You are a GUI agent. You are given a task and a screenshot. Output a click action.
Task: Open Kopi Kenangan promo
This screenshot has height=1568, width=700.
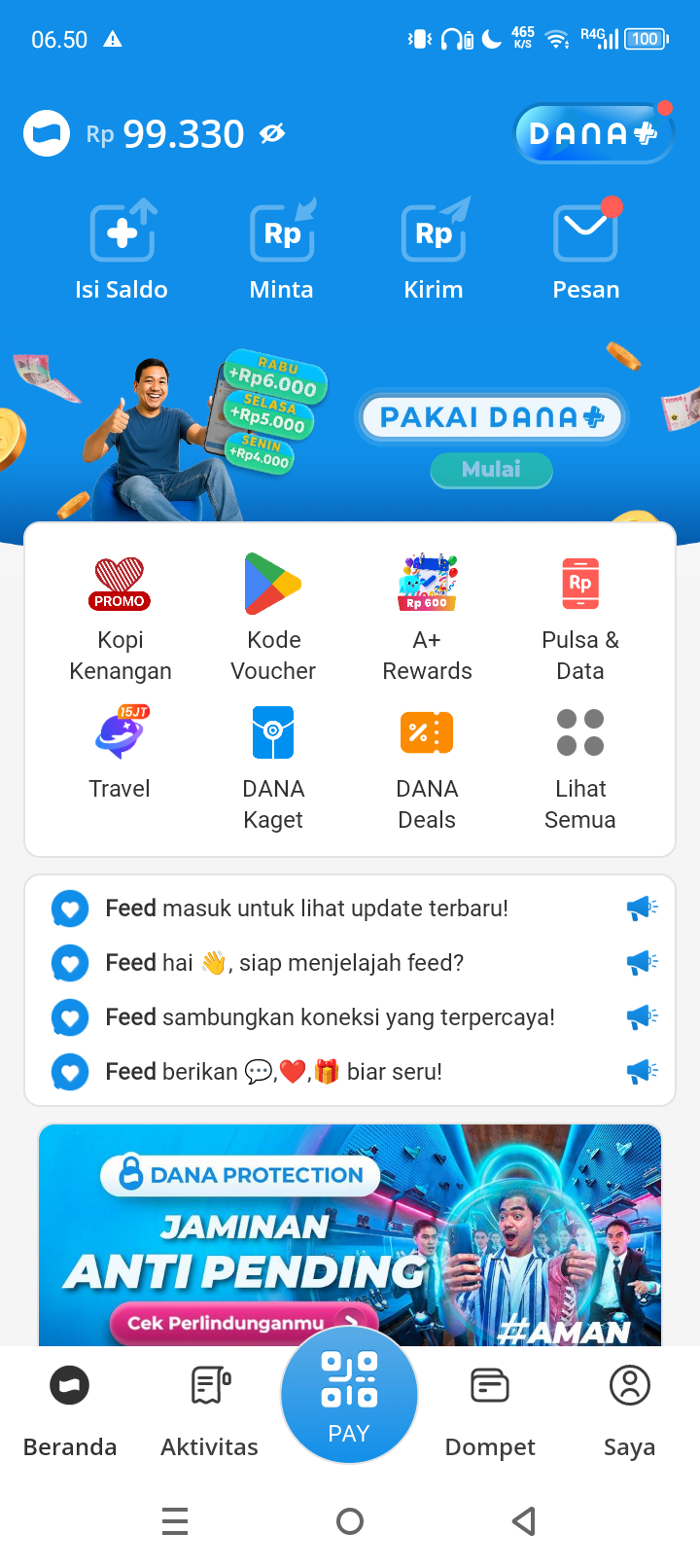[x=120, y=616]
